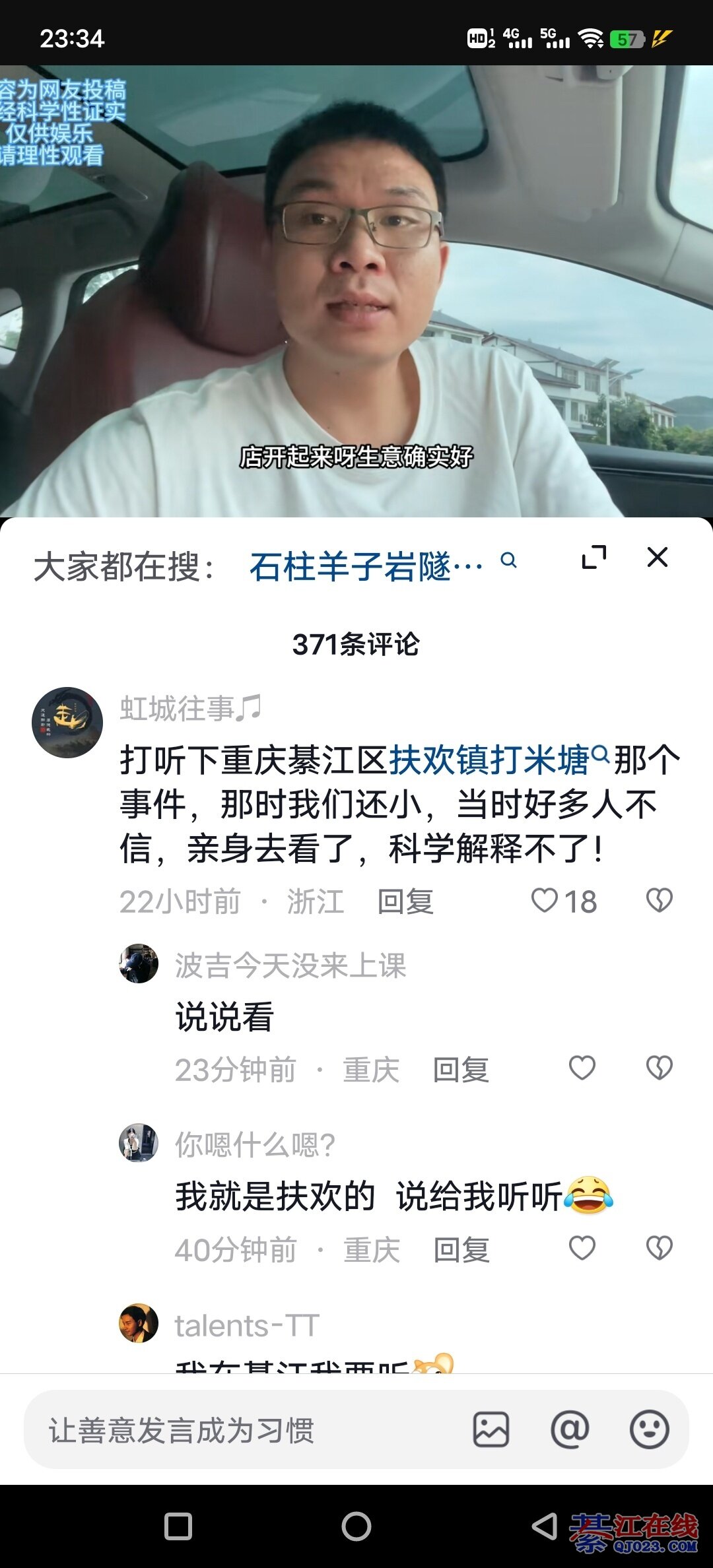
Task: Close the comments panel
Action: click(x=657, y=558)
